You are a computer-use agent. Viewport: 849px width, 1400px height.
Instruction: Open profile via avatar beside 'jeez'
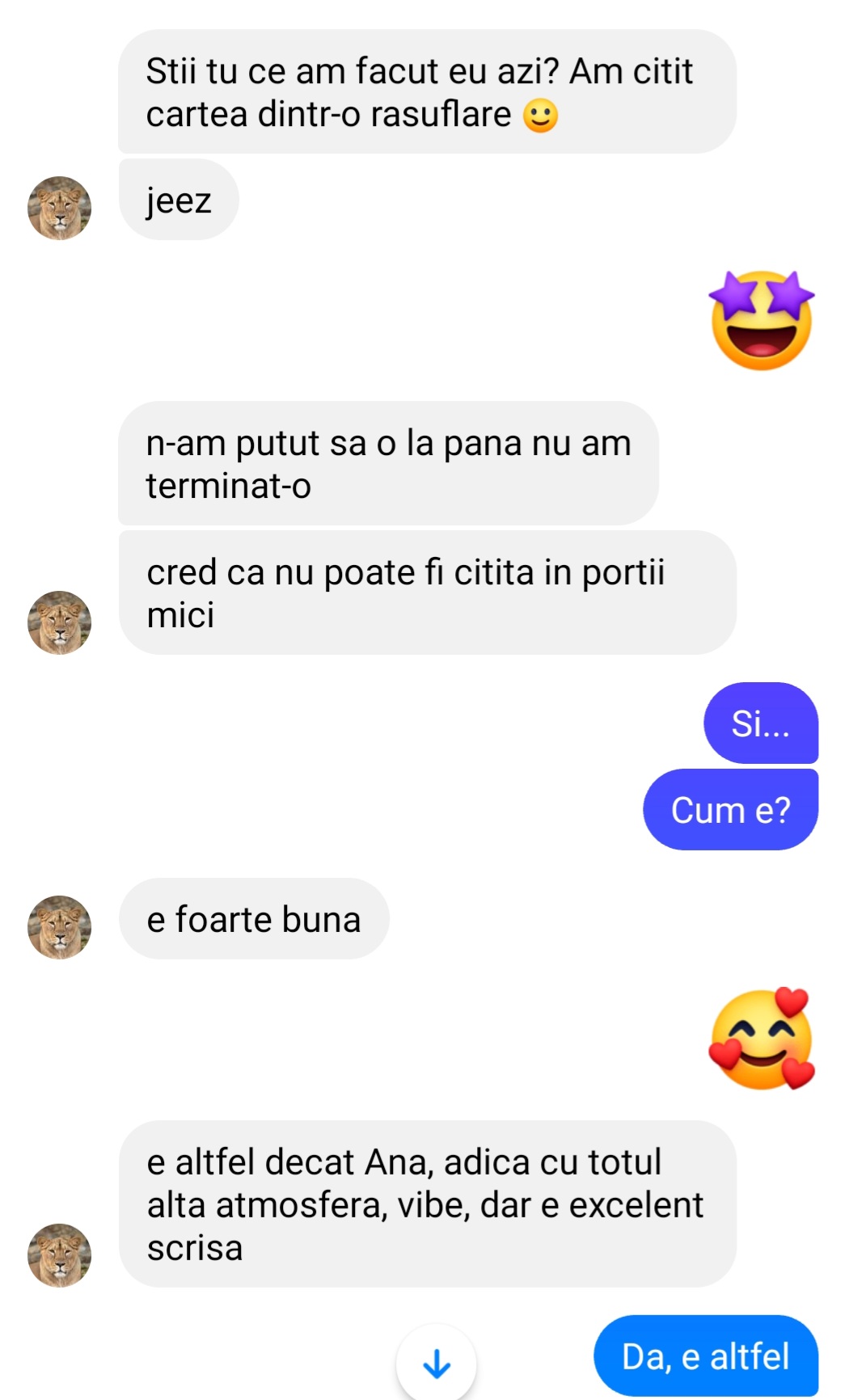(60, 208)
